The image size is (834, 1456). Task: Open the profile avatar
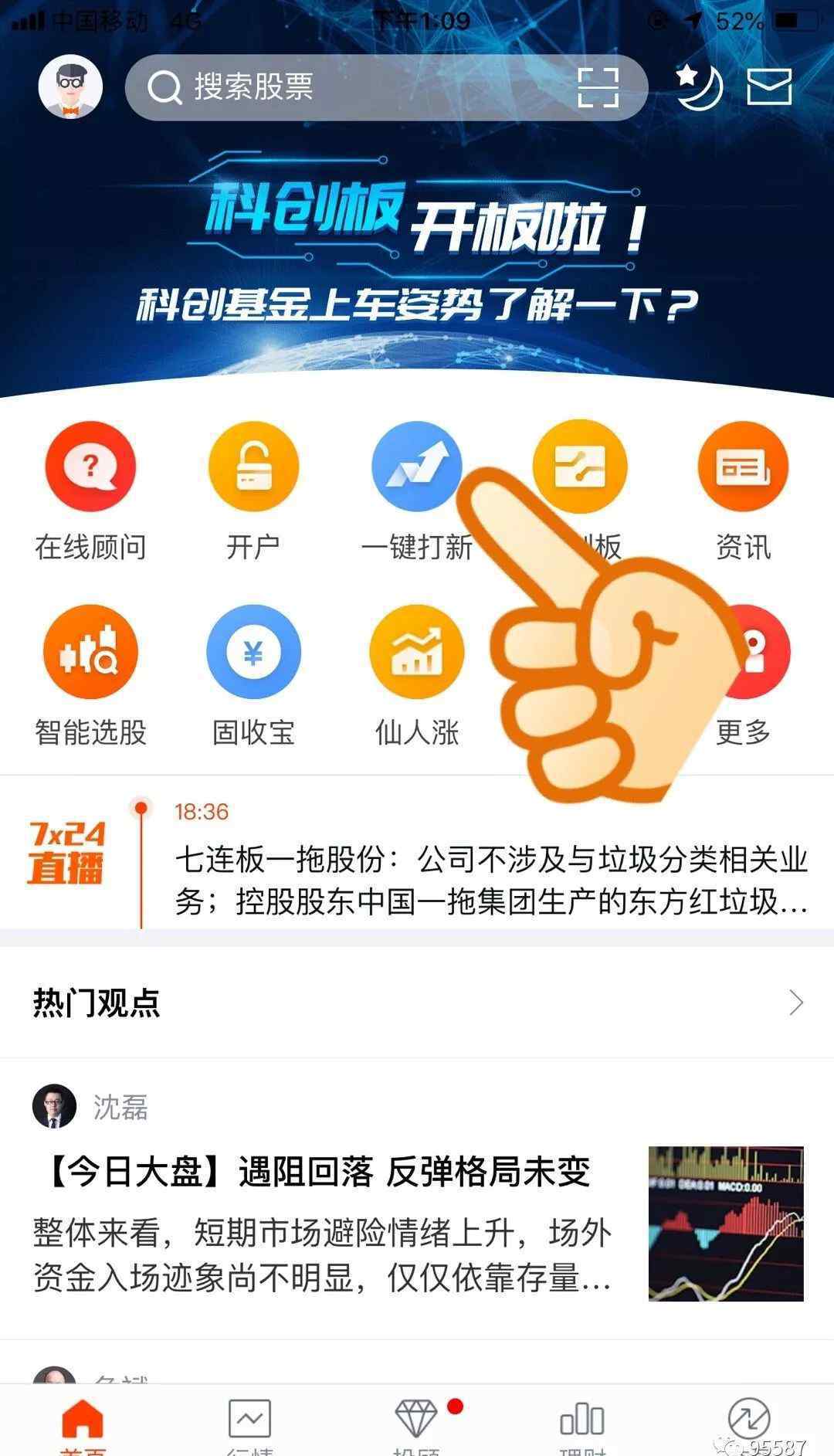pyautogui.click(x=70, y=87)
